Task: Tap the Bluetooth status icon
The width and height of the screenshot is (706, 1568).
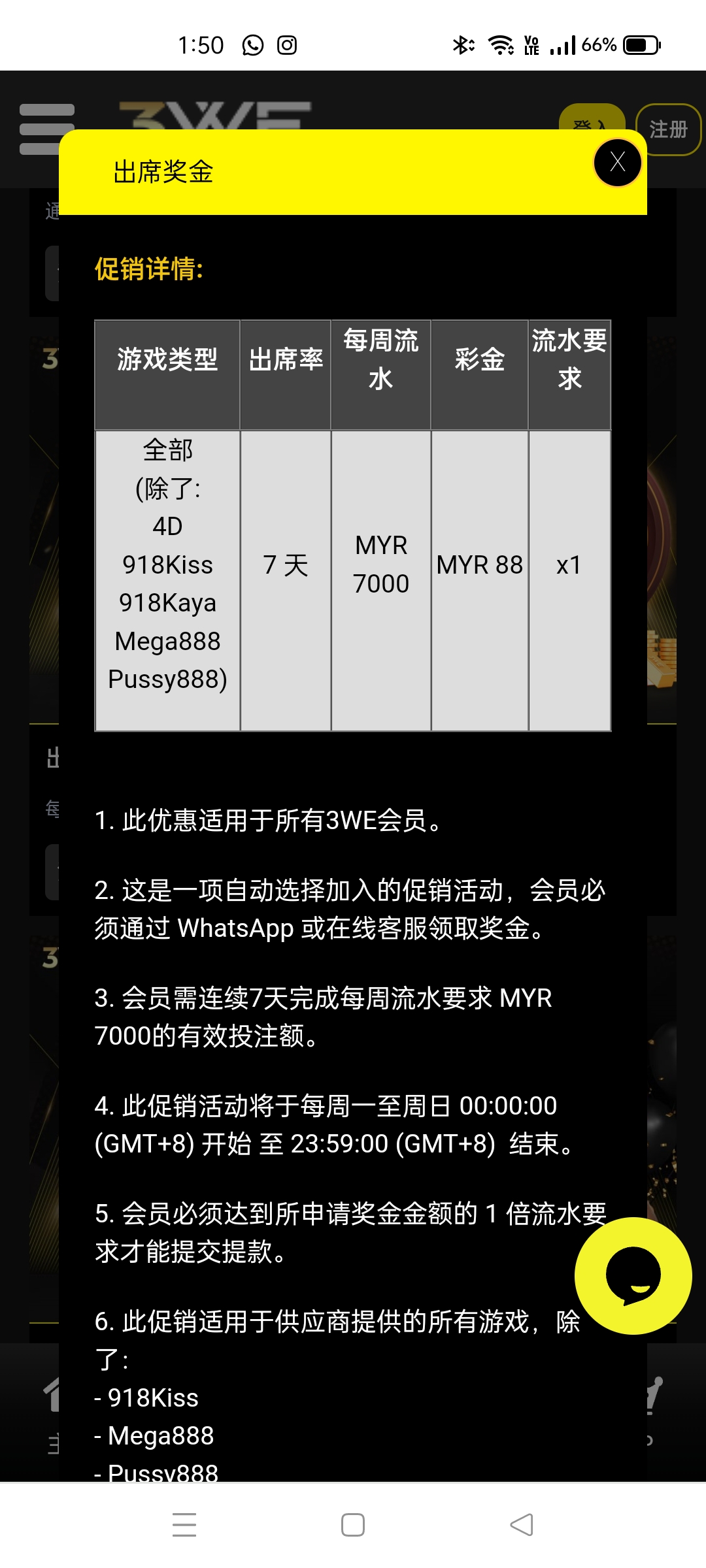Action: click(x=462, y=44)
